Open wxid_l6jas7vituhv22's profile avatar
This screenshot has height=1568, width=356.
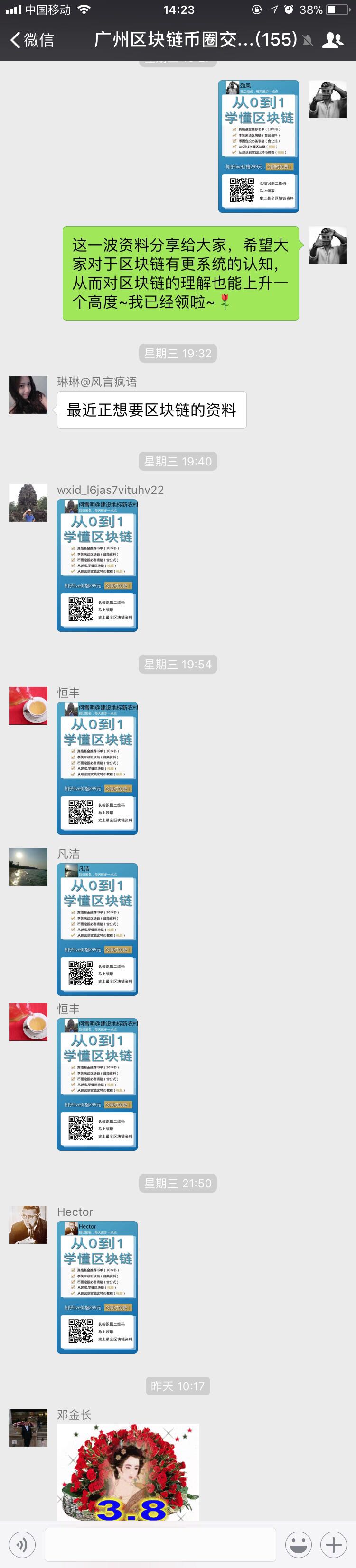click(x=28, y=503)
